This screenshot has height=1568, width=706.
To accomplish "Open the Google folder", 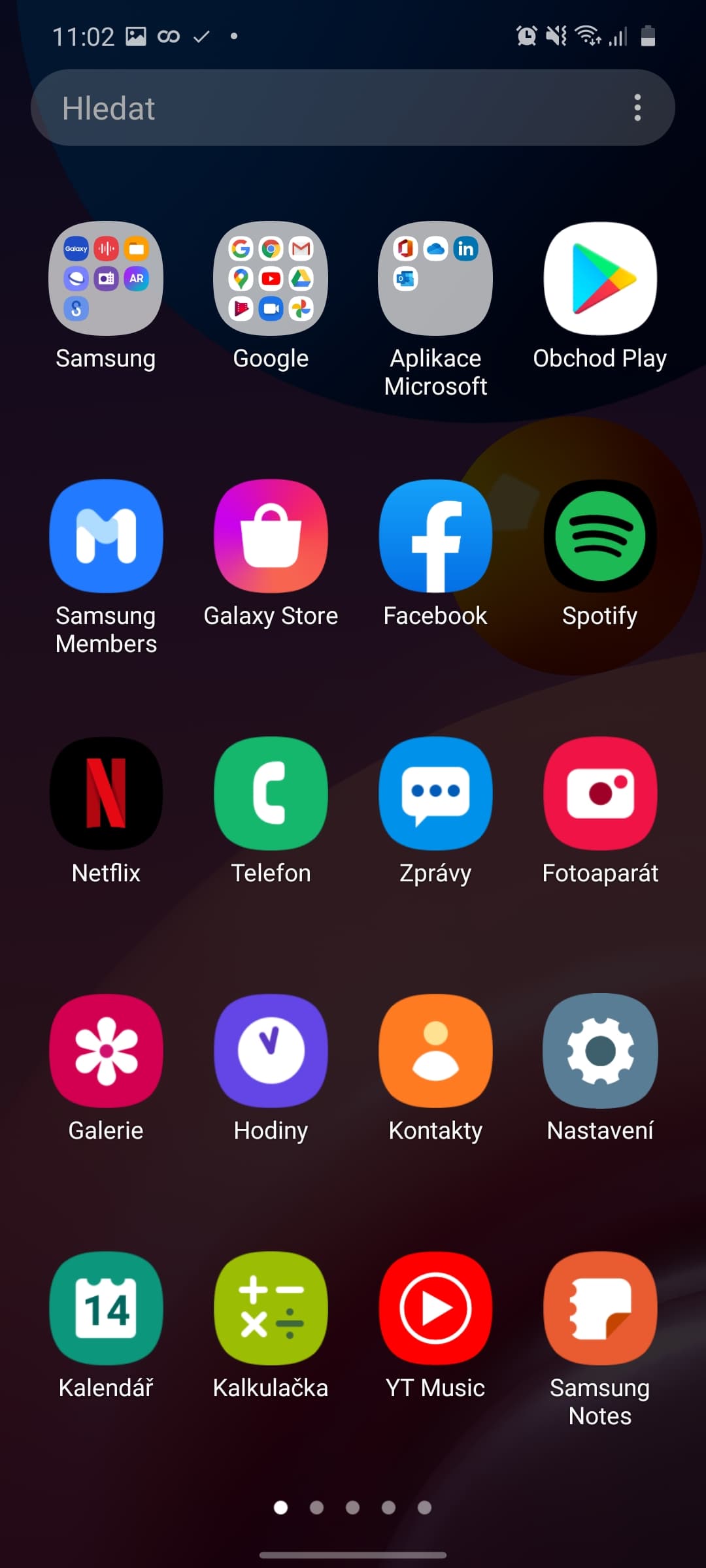I will point(271,279).
